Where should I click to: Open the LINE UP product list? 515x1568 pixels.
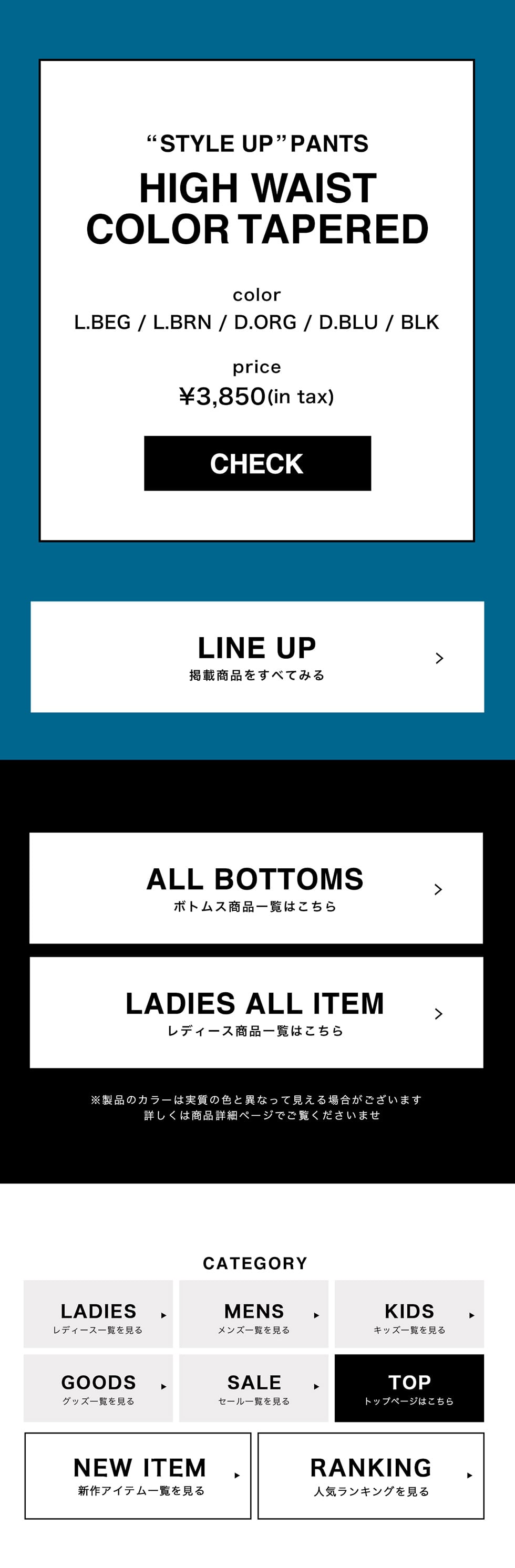257,657
